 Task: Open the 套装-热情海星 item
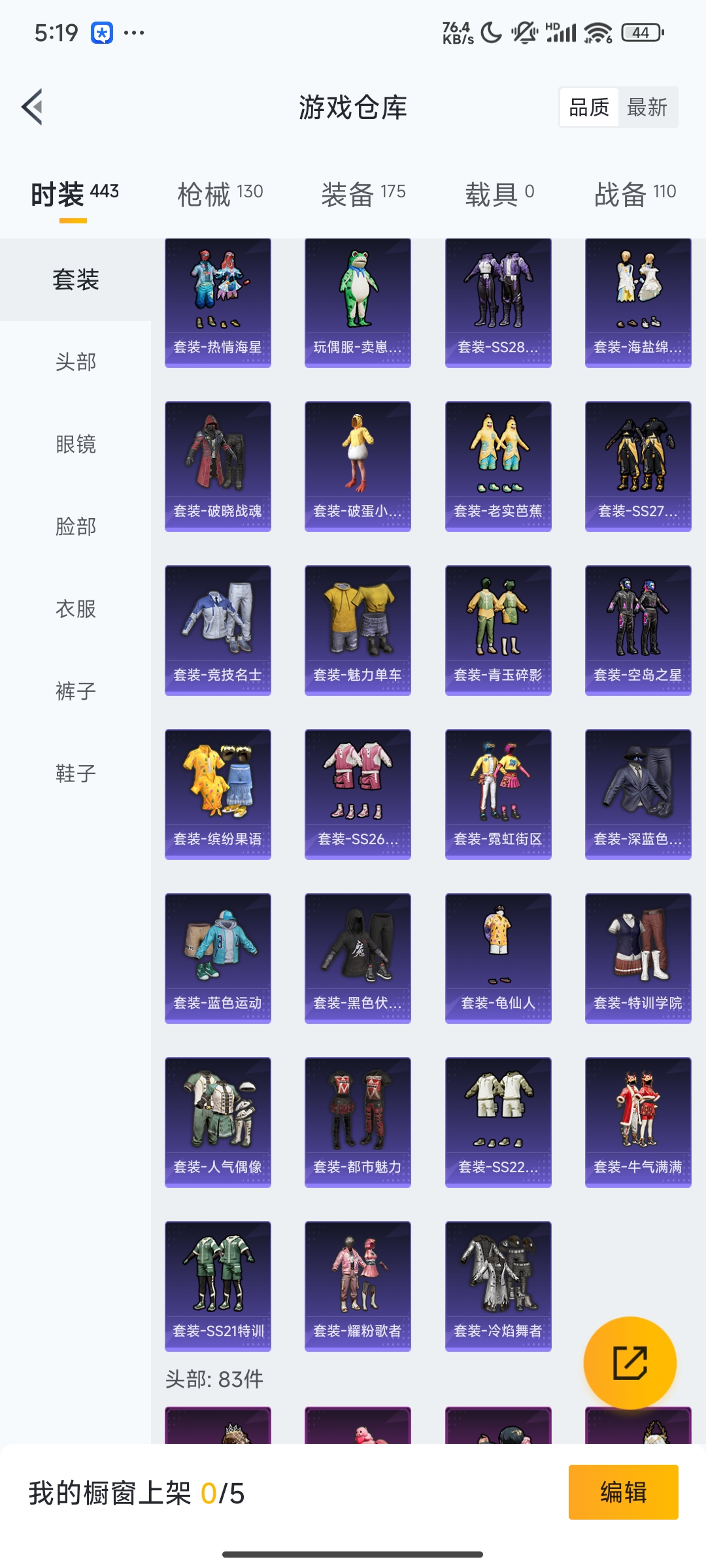point(218,302)
